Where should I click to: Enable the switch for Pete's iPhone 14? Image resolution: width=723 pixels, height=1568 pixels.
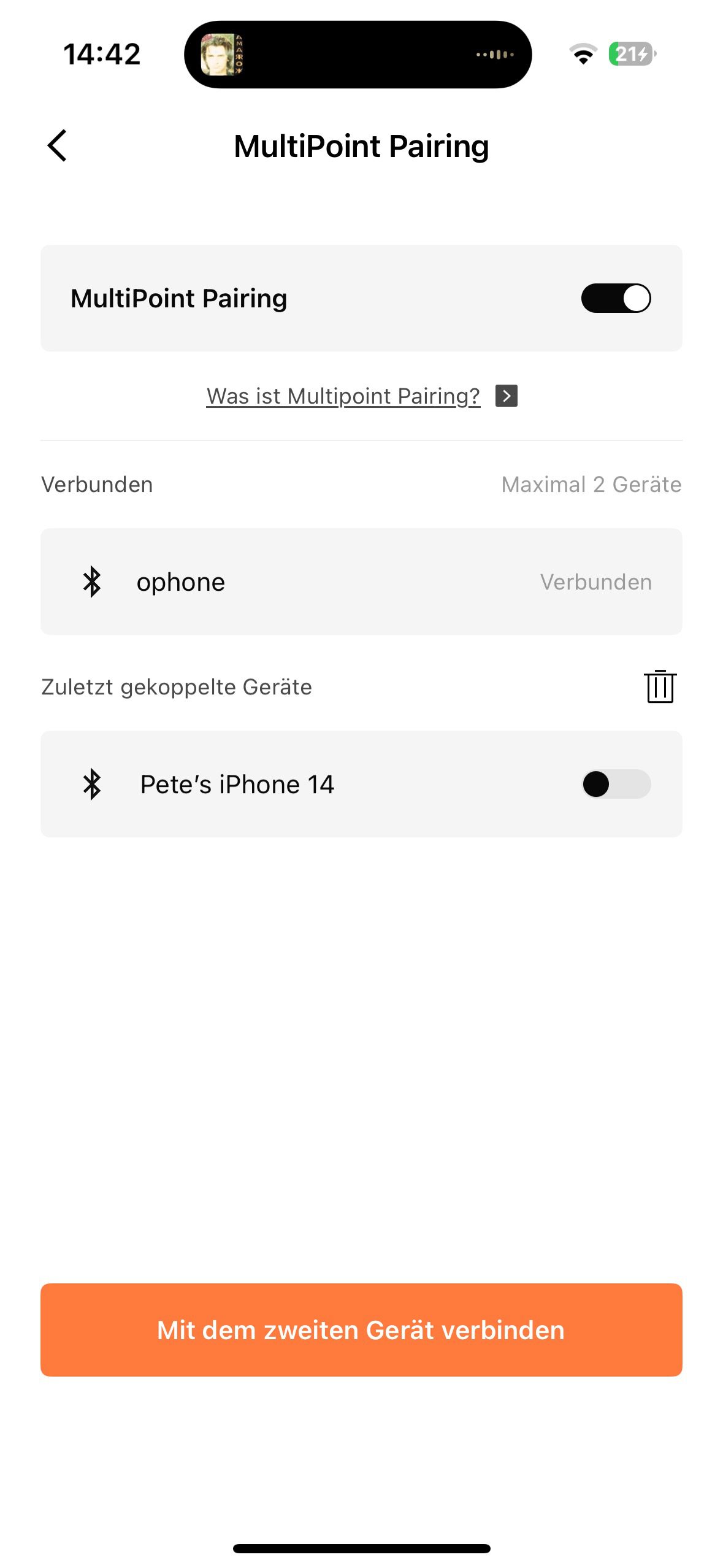coord(615,784)
